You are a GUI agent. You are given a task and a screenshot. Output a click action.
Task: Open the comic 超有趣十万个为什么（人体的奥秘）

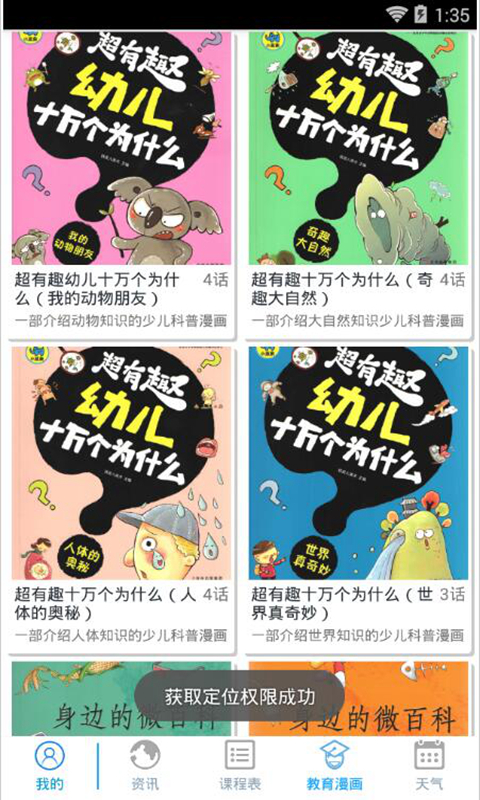121,498
